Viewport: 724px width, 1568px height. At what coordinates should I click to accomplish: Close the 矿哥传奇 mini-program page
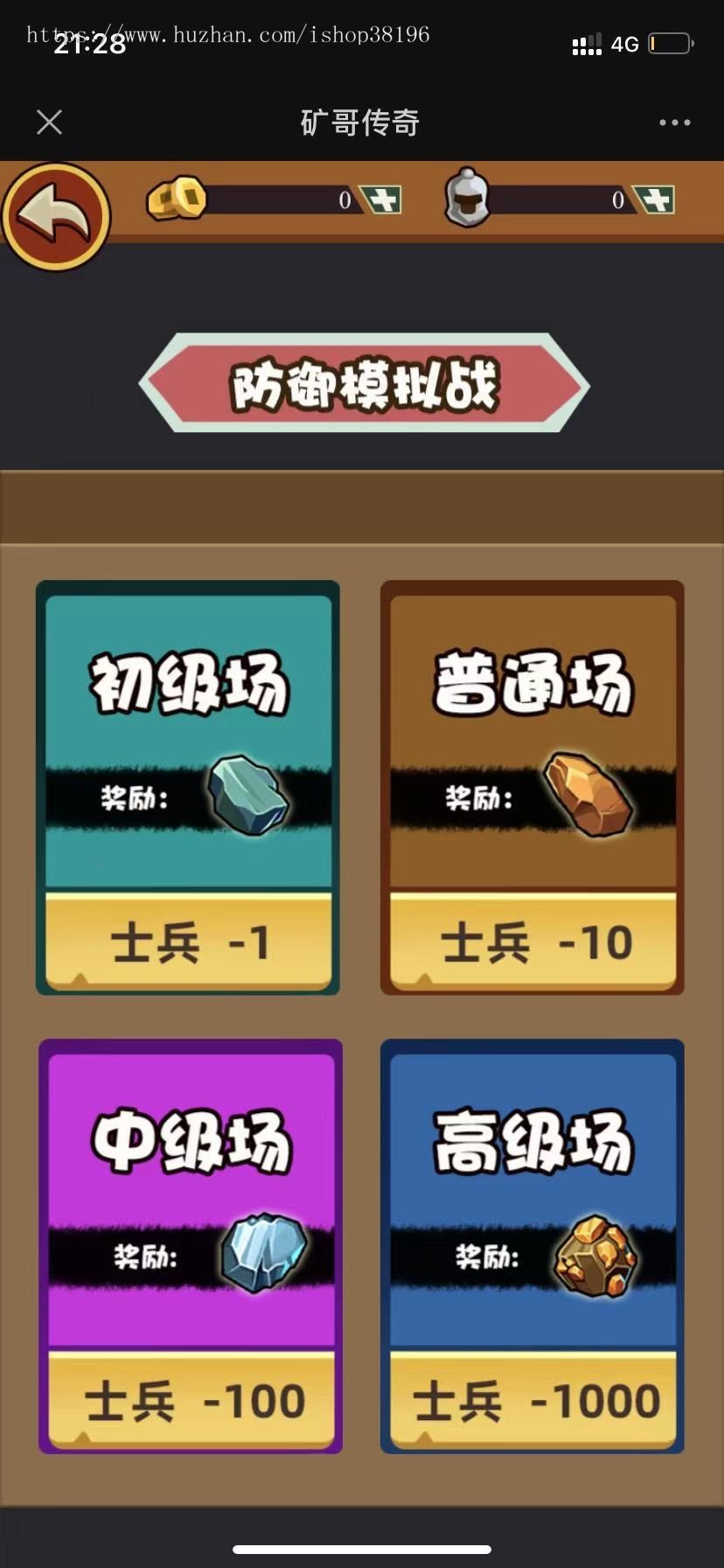pos(50,122)
